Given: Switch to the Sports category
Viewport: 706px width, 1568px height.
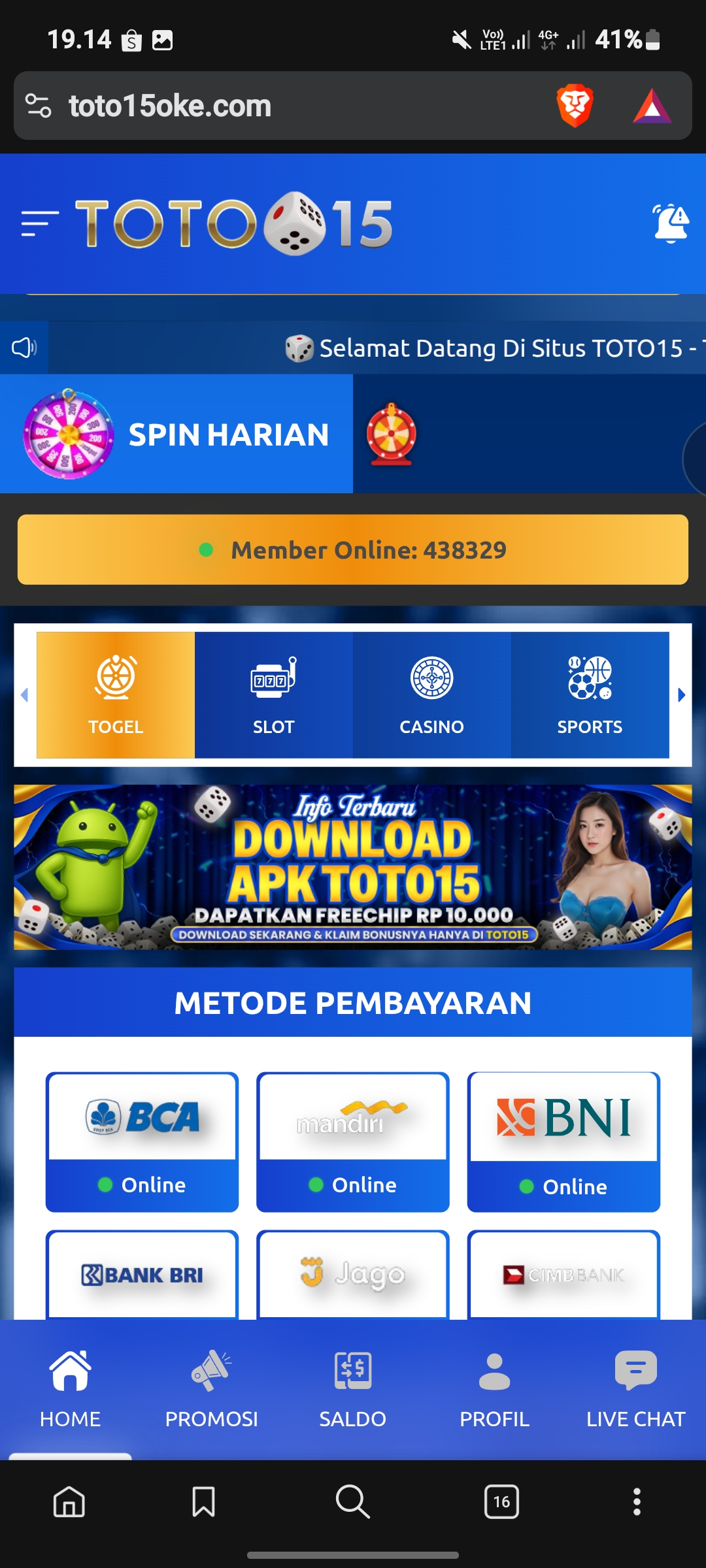Looking at the screenshot, I should pos(590,694).
